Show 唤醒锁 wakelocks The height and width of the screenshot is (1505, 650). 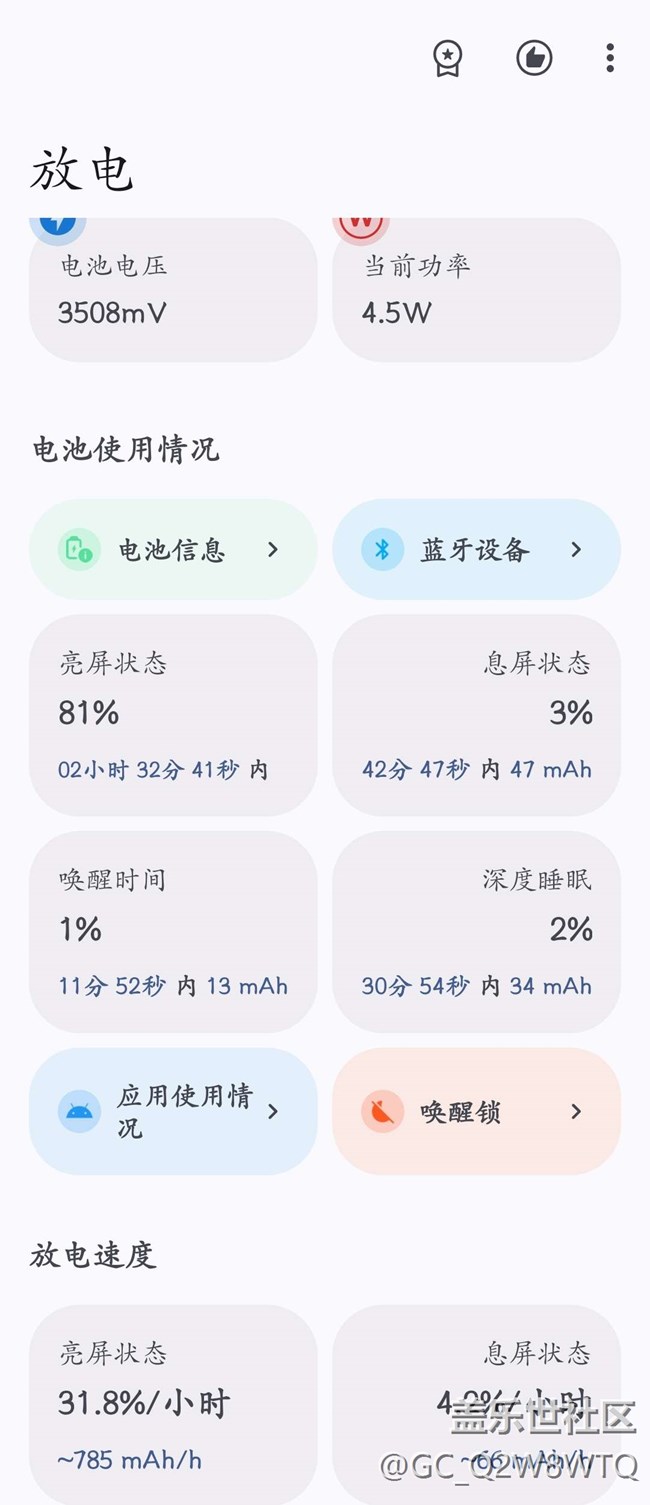[476, 1111]
